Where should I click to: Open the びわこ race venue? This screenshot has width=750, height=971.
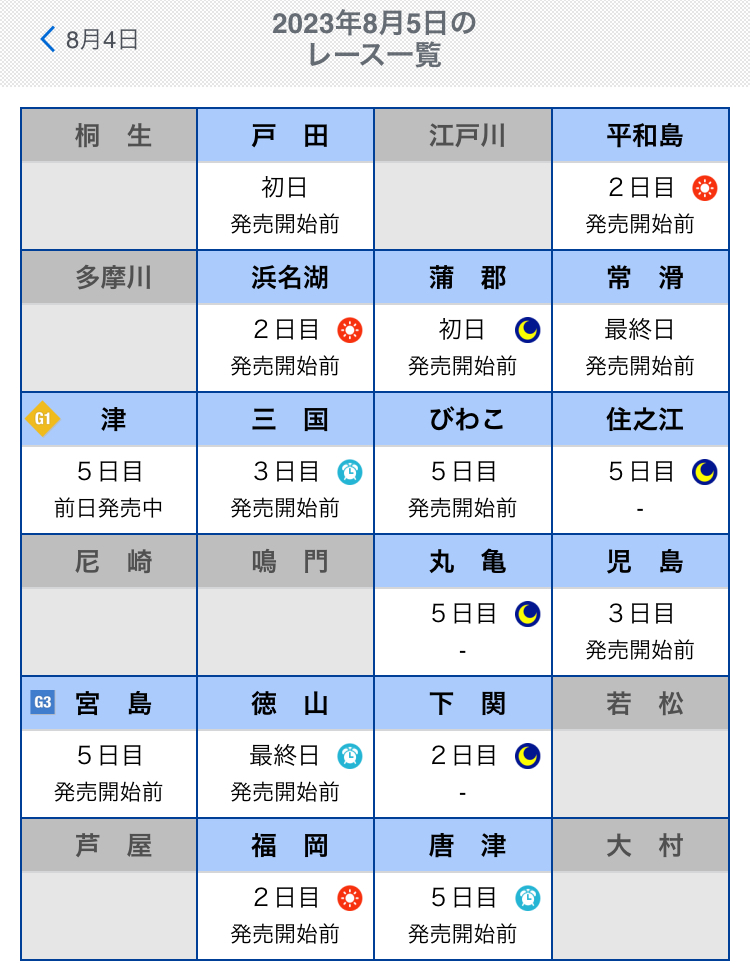(463, 464)
